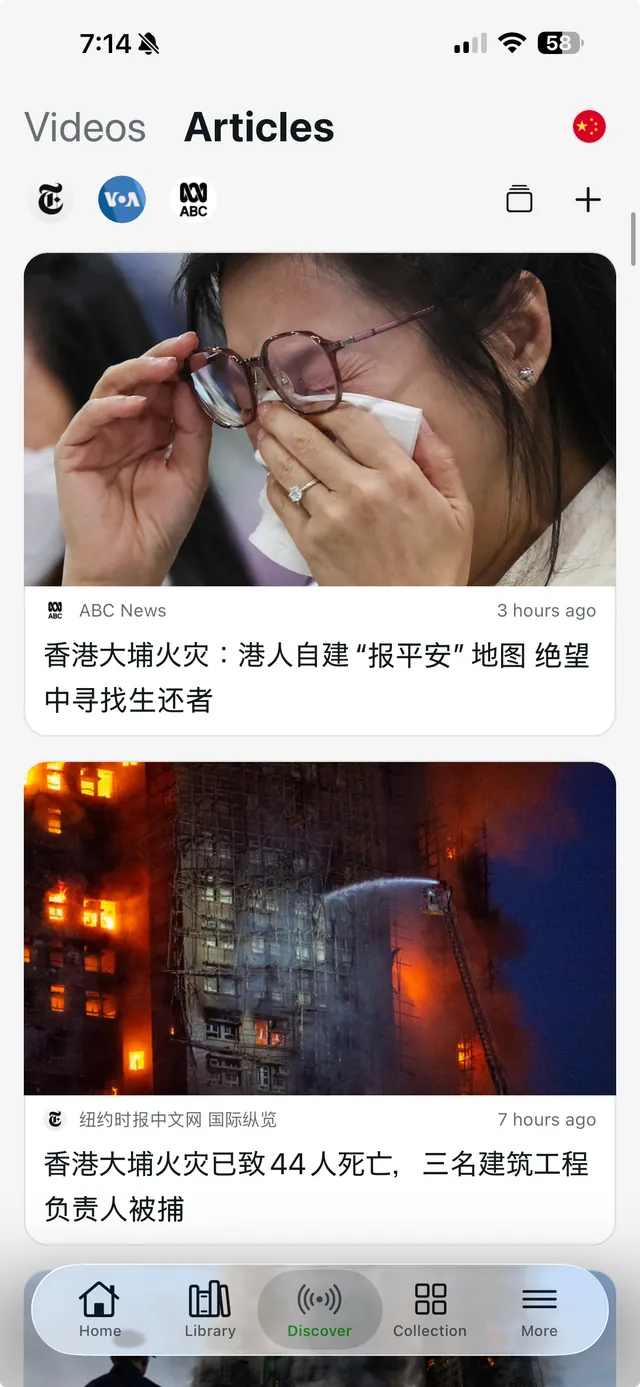Viewport: 640px width, 1387px height.
Task: Go to the Home tab
Action: [100, 1310]
